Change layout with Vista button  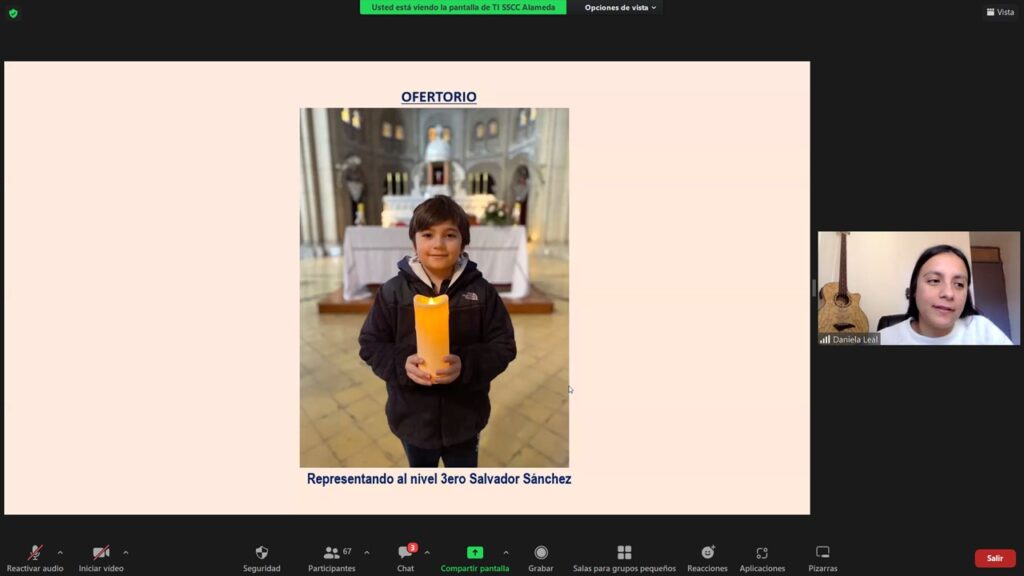coord(1000,12)
